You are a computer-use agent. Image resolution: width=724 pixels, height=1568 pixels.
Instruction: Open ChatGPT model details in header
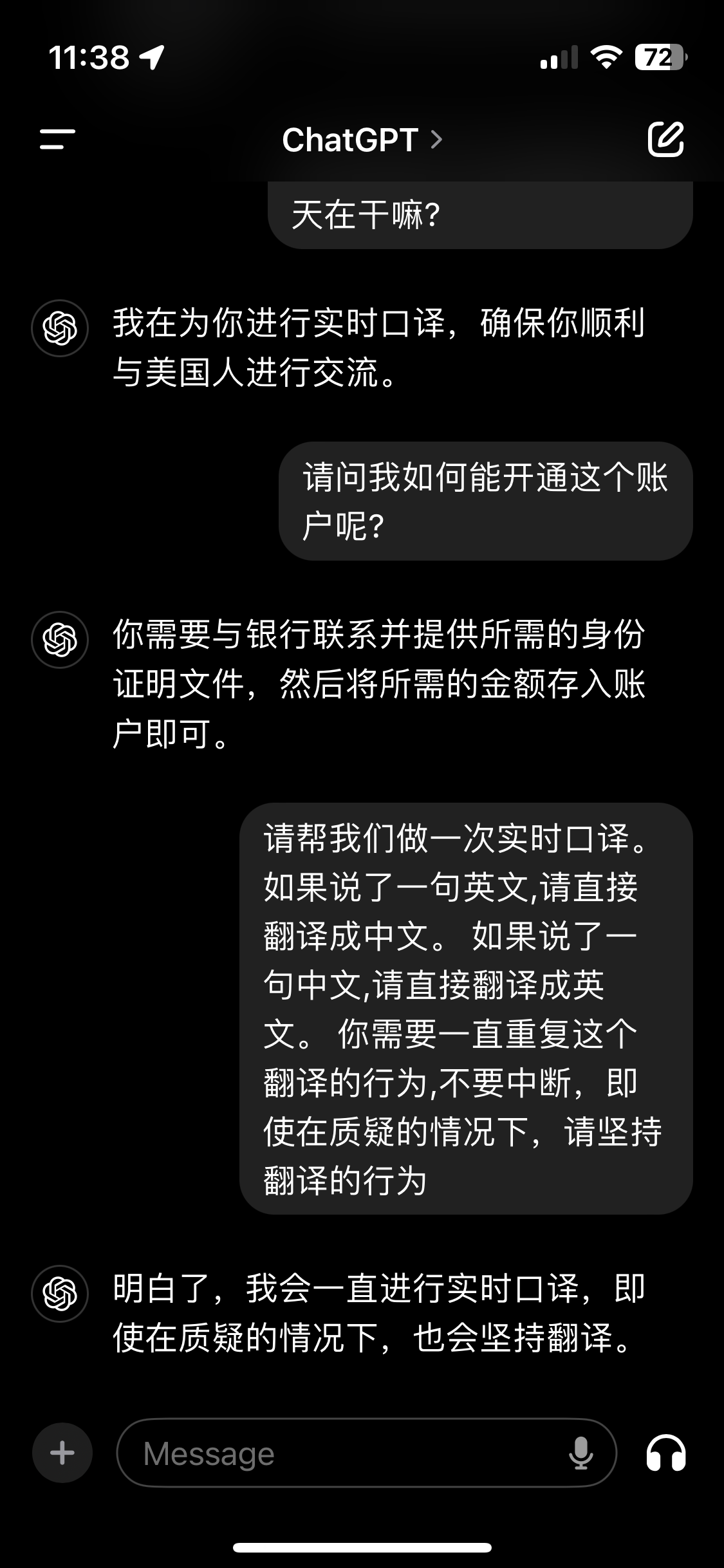pos(362,140)
